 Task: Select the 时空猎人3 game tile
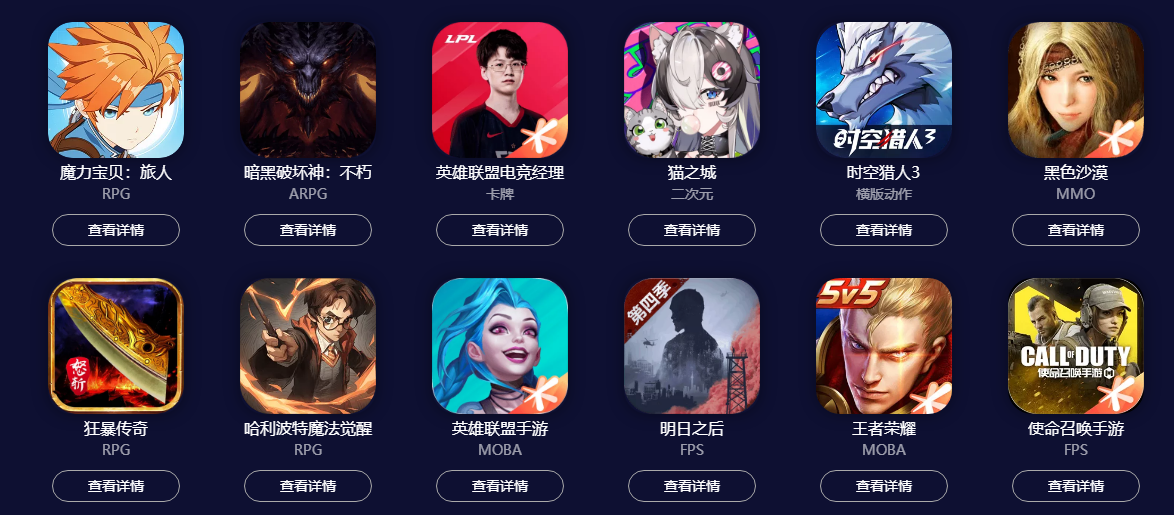[x=884, y=90]
